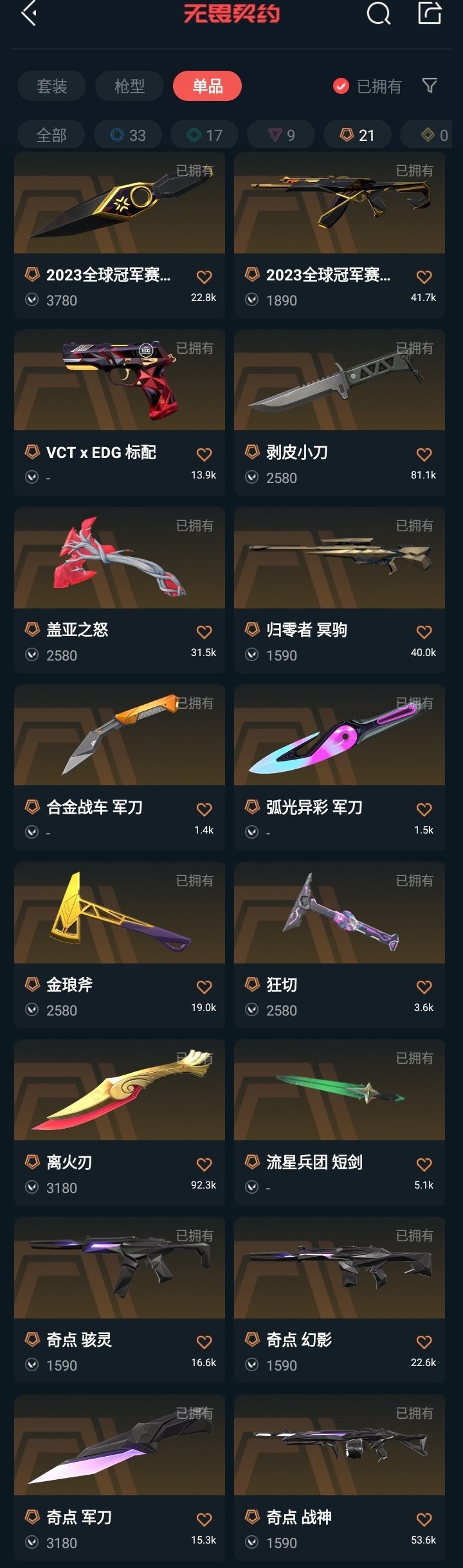
Task: Share this collection page
Action: 430,13
